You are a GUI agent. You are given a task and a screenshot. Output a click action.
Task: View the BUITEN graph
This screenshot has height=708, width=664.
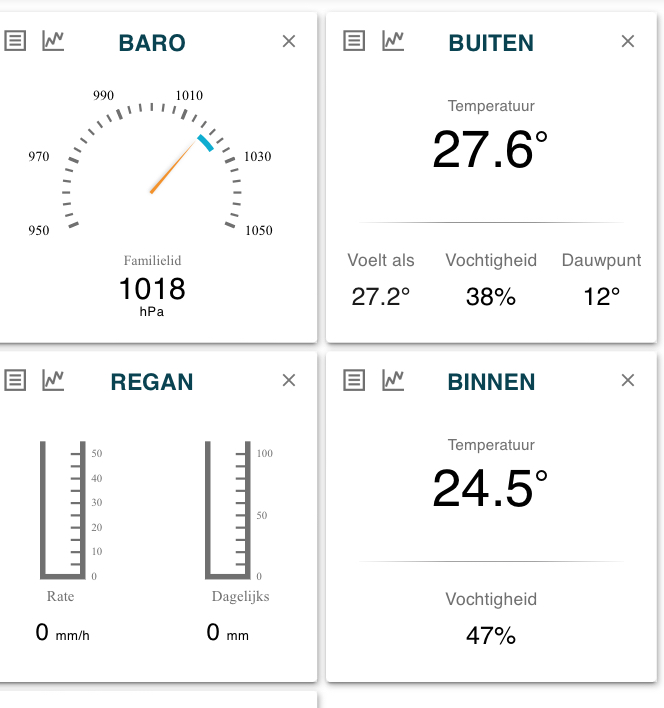pyautogui.click(x=393, y=41)
